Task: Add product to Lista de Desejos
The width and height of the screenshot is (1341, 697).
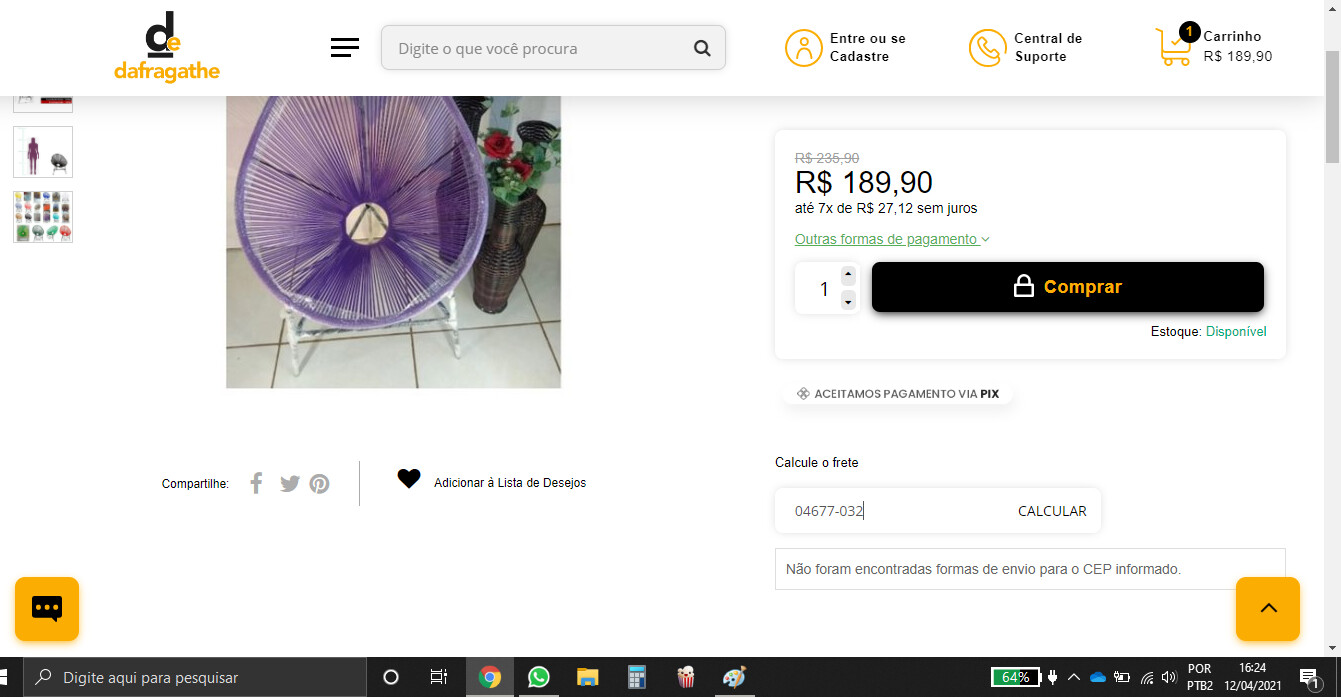Action: pyautogui.click(x=491, y=482)
